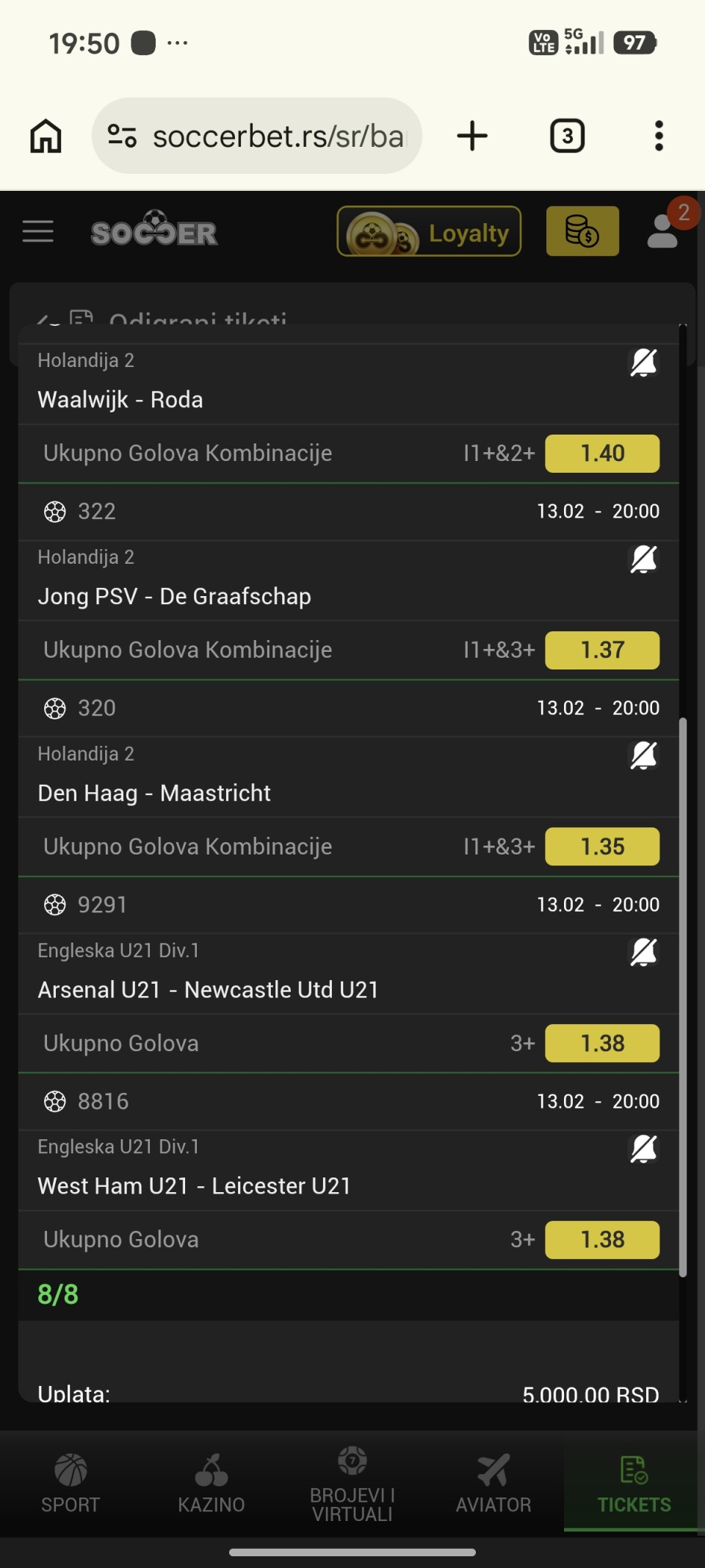Open the user profile icon

coord(663,231)
